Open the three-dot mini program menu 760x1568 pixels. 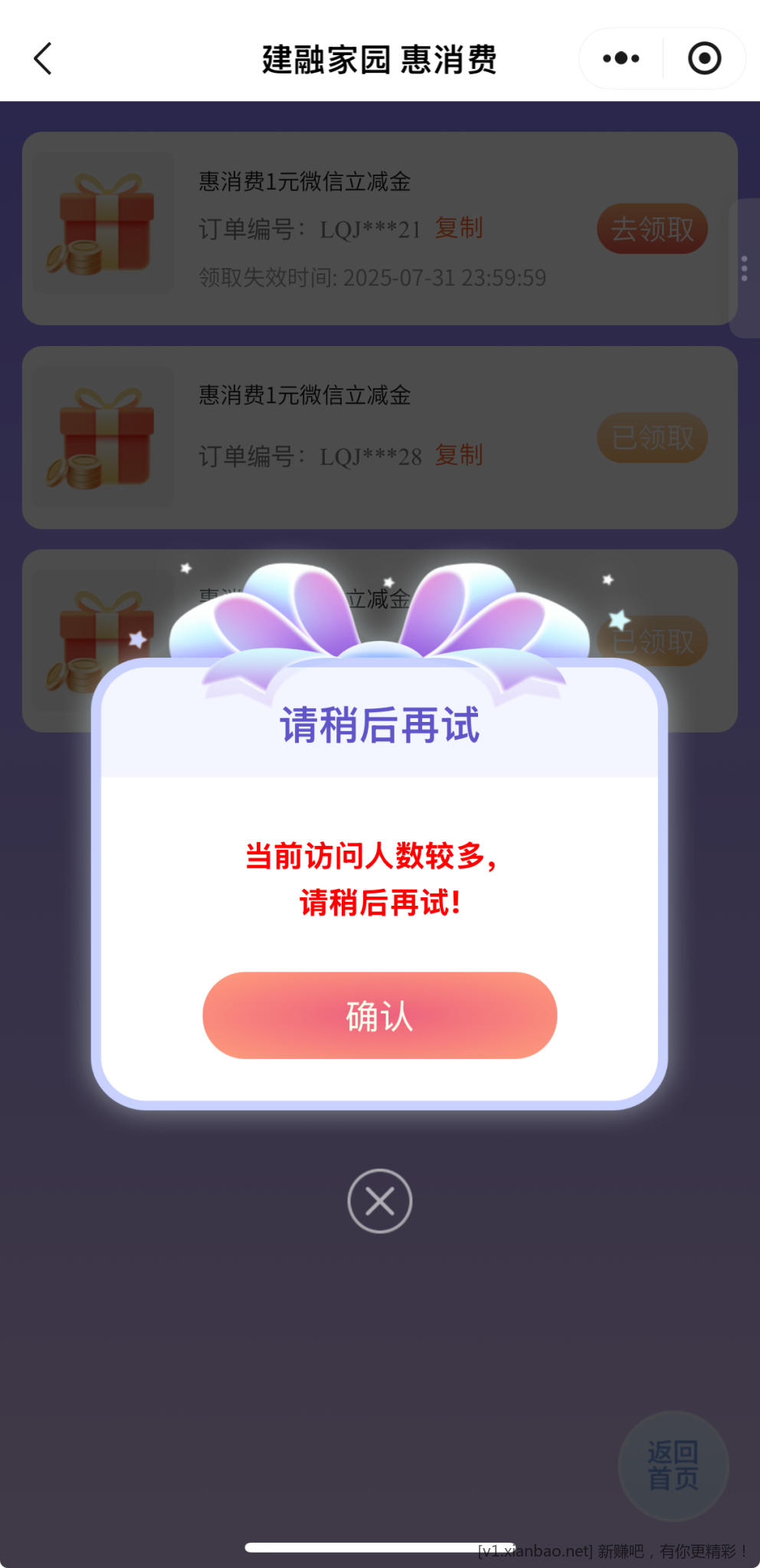[x=621, y=58]
